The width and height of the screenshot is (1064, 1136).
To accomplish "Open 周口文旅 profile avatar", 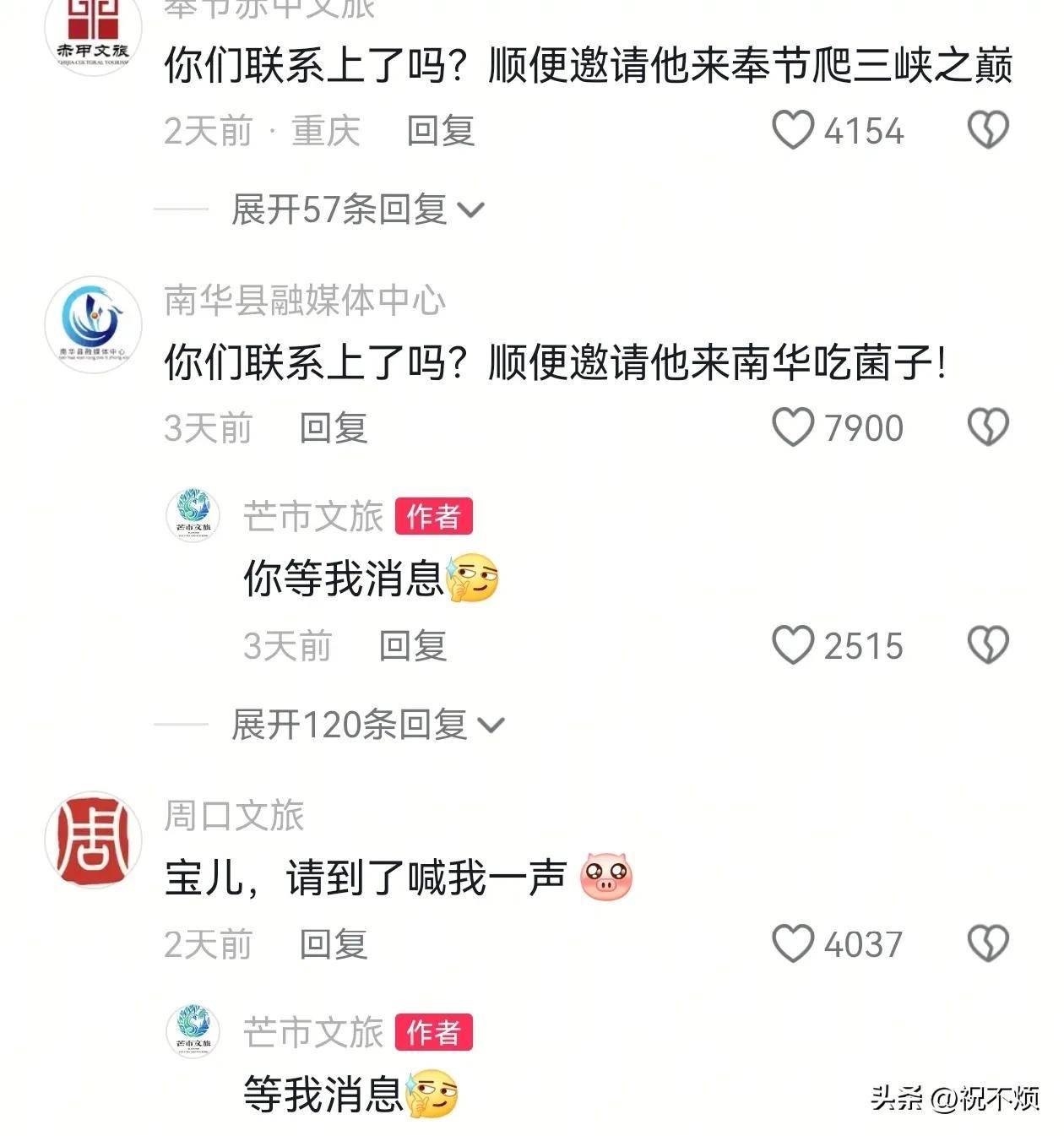I will 93,840.
